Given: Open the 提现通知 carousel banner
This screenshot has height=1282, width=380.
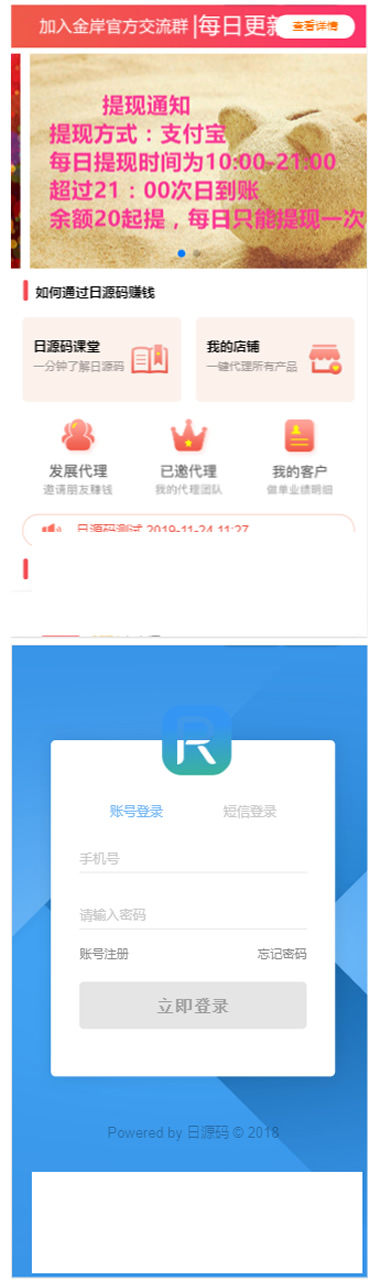Looking at the screenshot, I should pos(197,161).
